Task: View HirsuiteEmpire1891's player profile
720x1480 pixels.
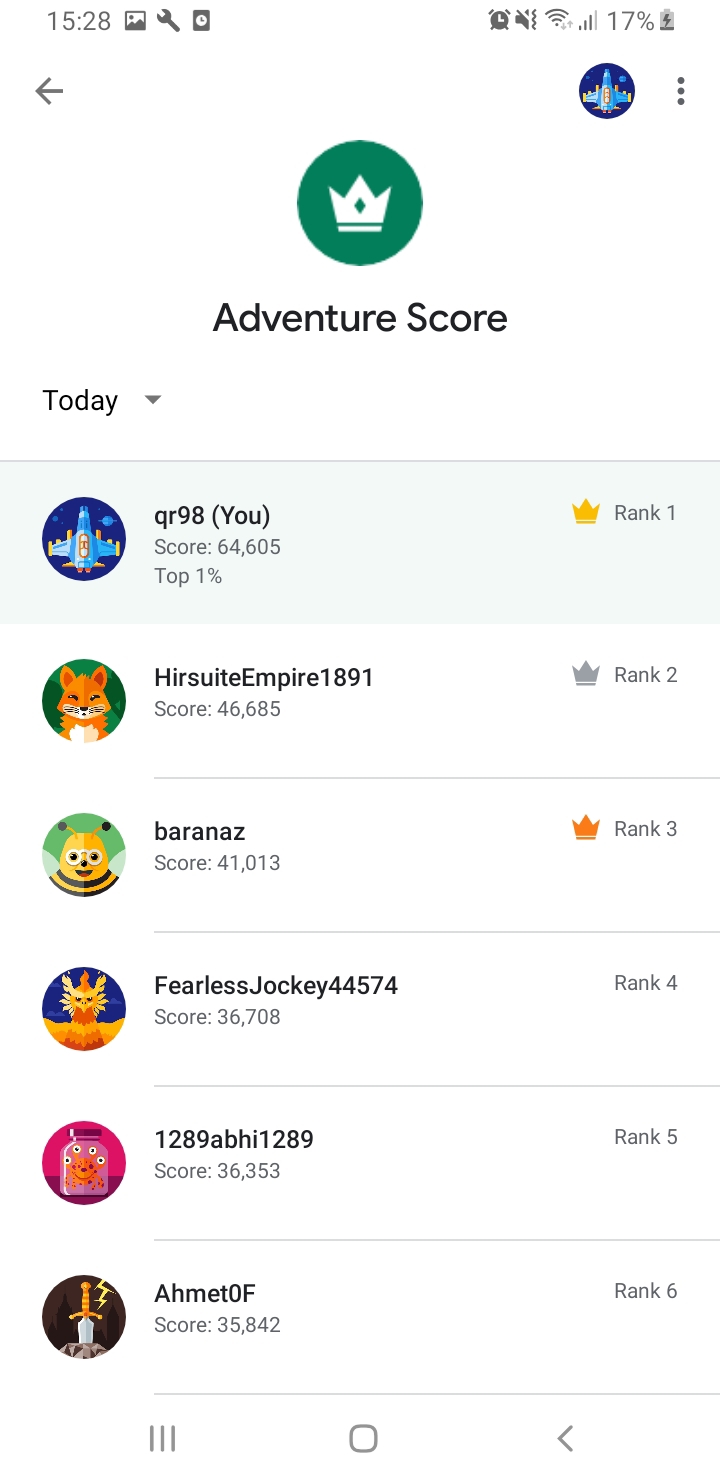Action: point(360,692)
